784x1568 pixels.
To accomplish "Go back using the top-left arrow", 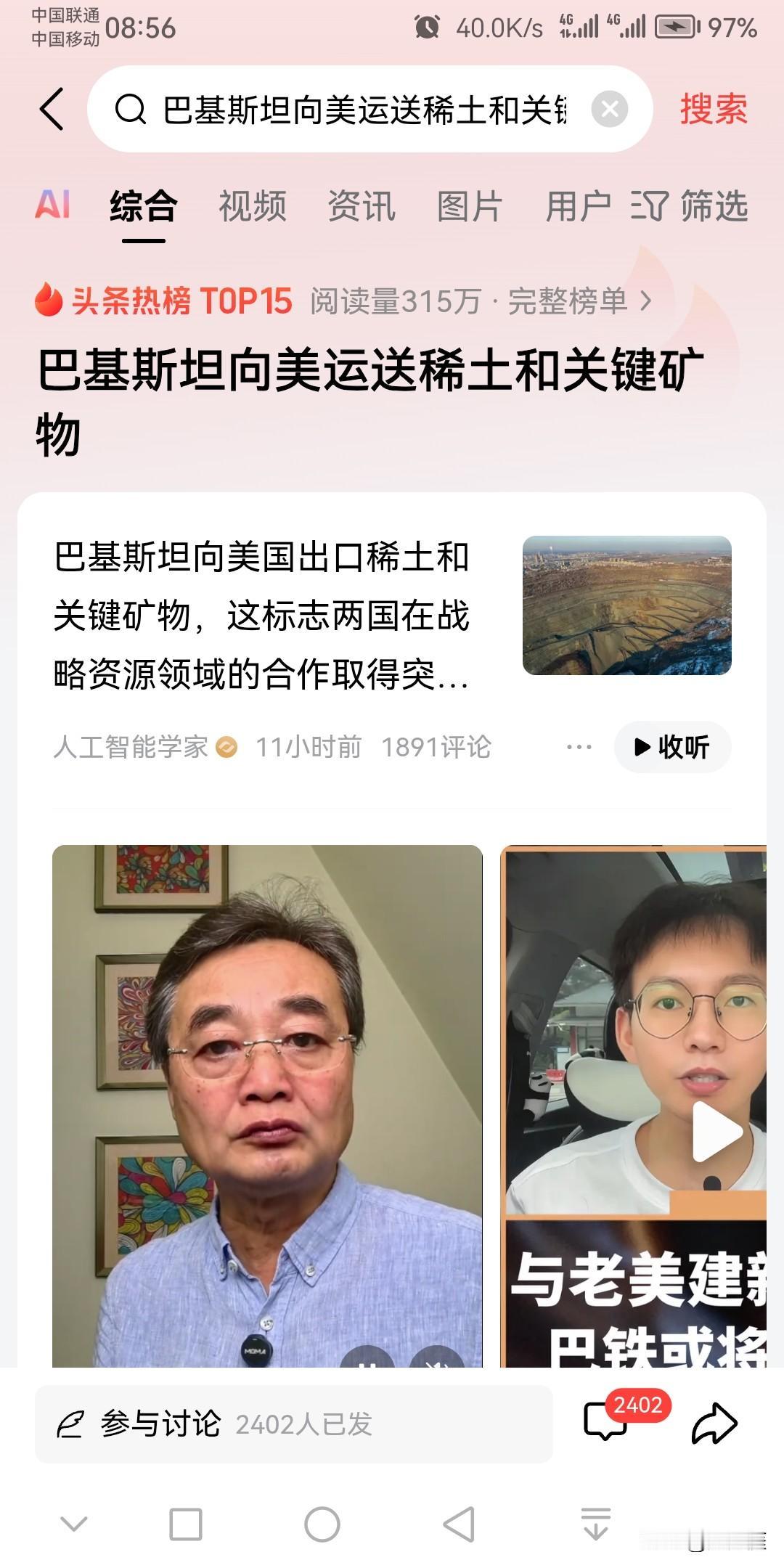I will 52,110.
